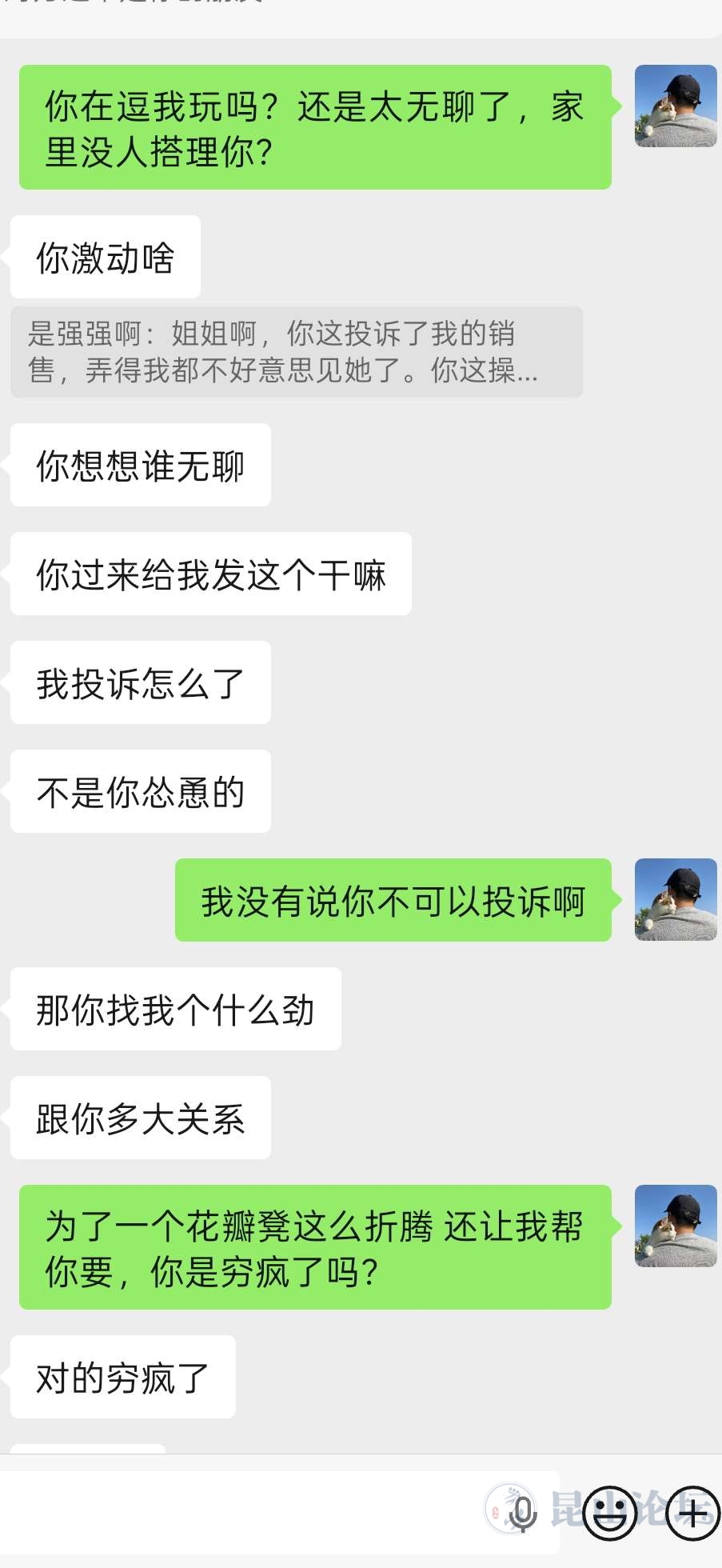Tap the avatar beside the 你在逗我玩吗 message
Screen dimensions: 722x1568
click(x=676, y=106)
